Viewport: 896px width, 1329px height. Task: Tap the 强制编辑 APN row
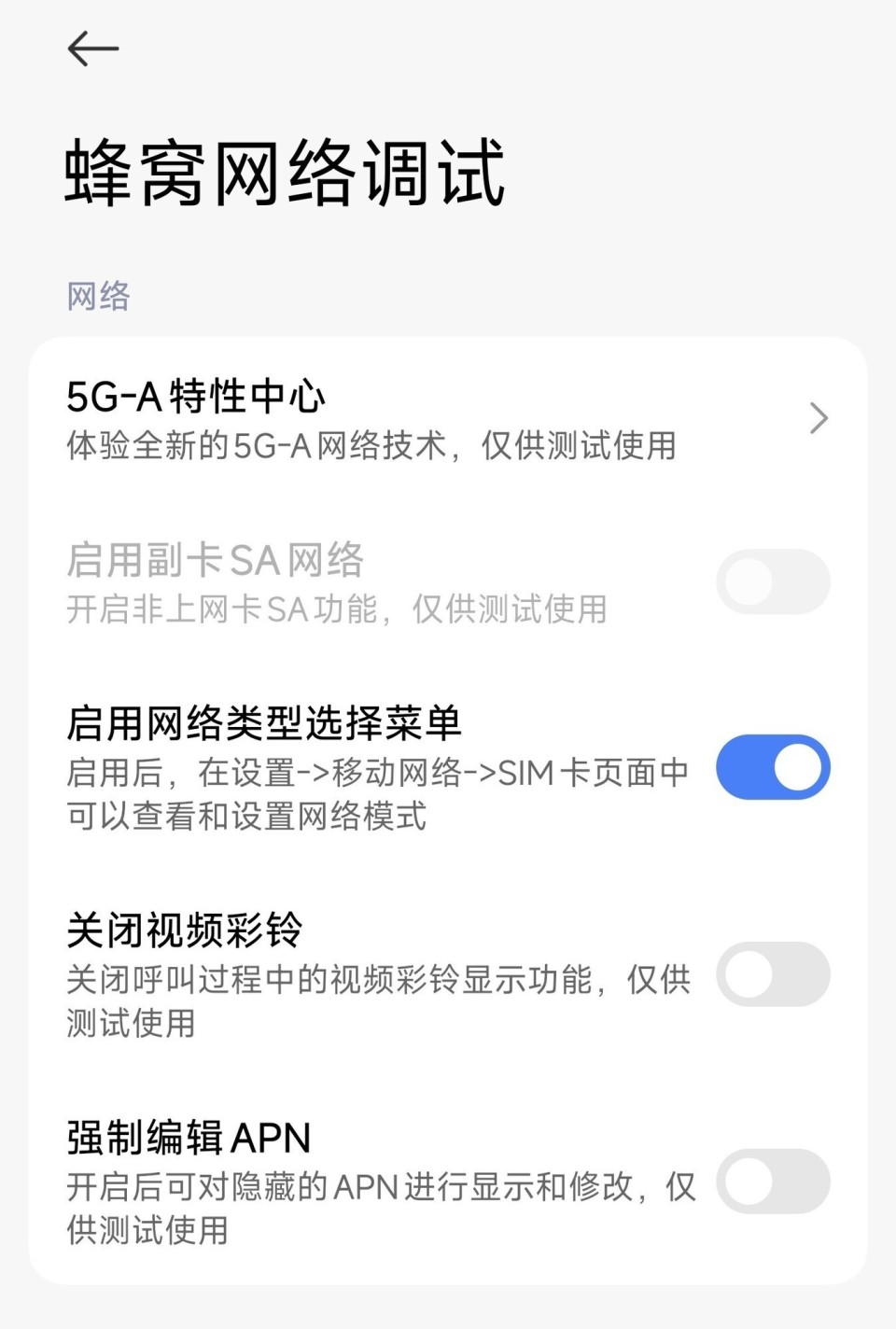373,1182
